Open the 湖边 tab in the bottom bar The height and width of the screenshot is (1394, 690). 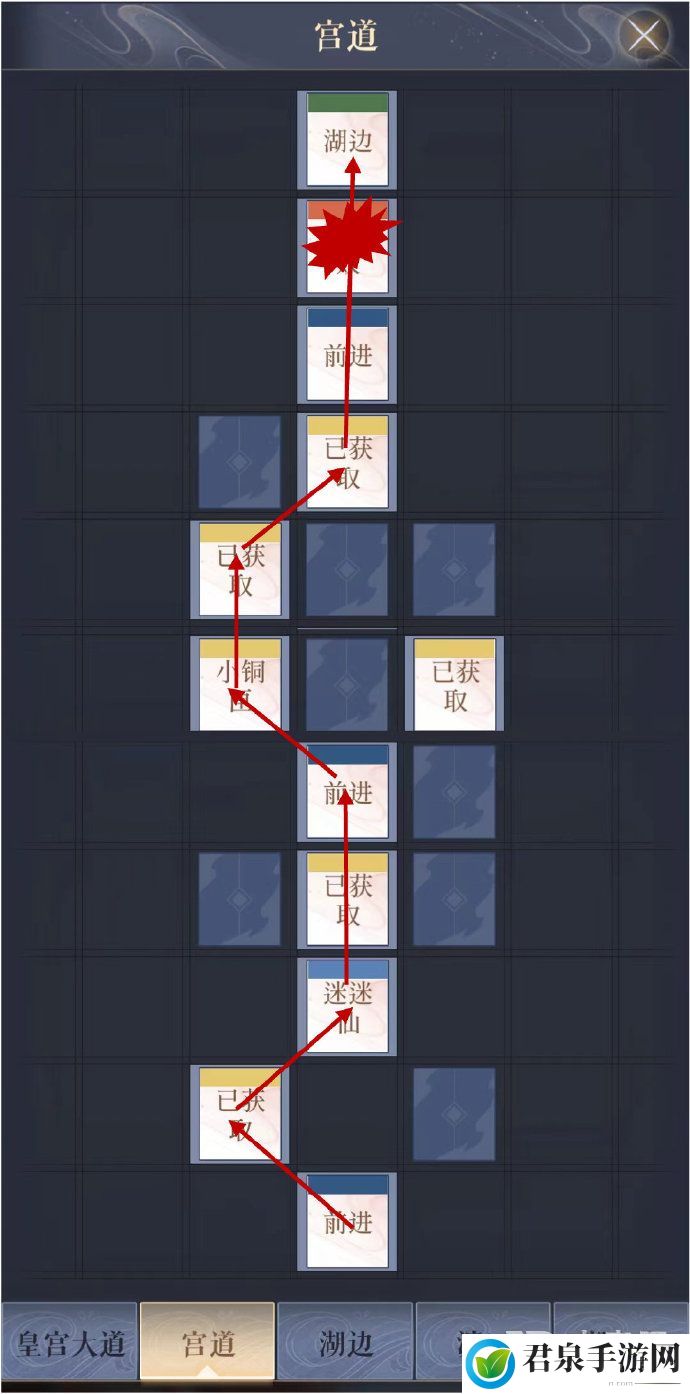[x=345, y=1342]
